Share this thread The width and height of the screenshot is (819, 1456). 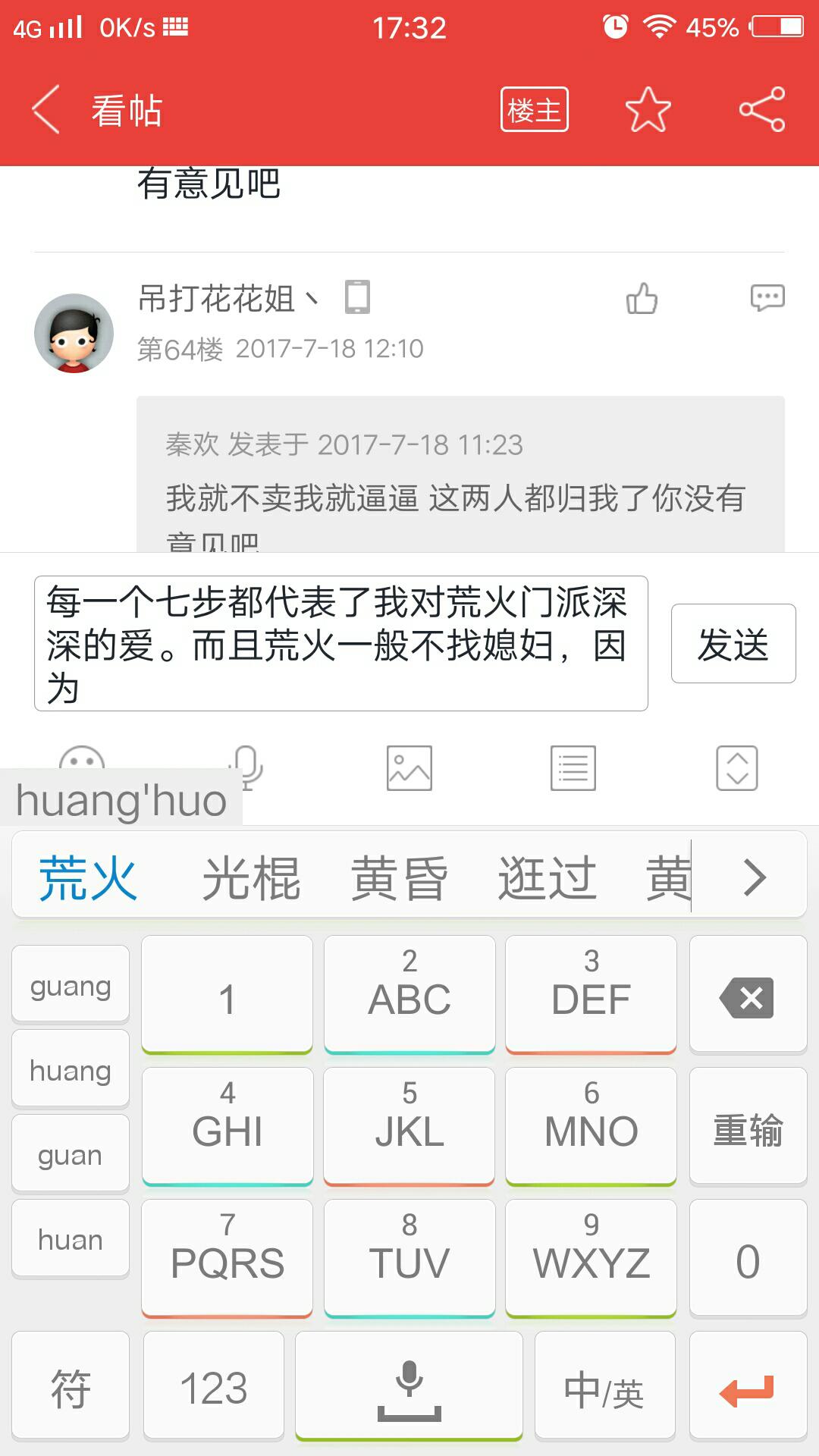tap(762, 110)
